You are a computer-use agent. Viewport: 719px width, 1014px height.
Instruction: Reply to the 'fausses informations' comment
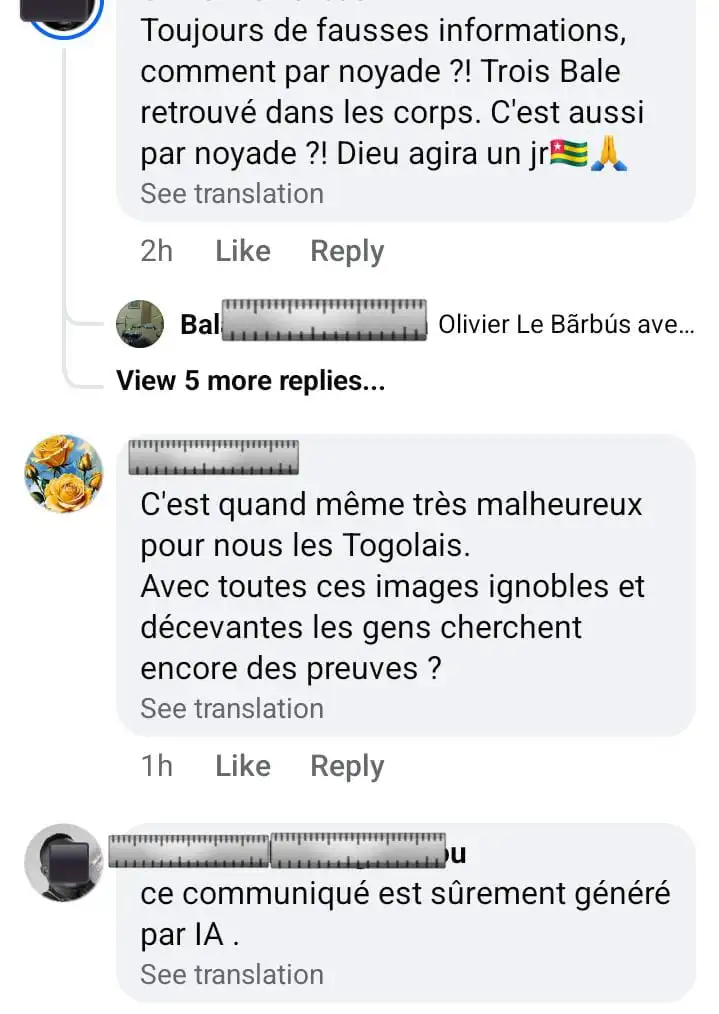tap(346, 251)
